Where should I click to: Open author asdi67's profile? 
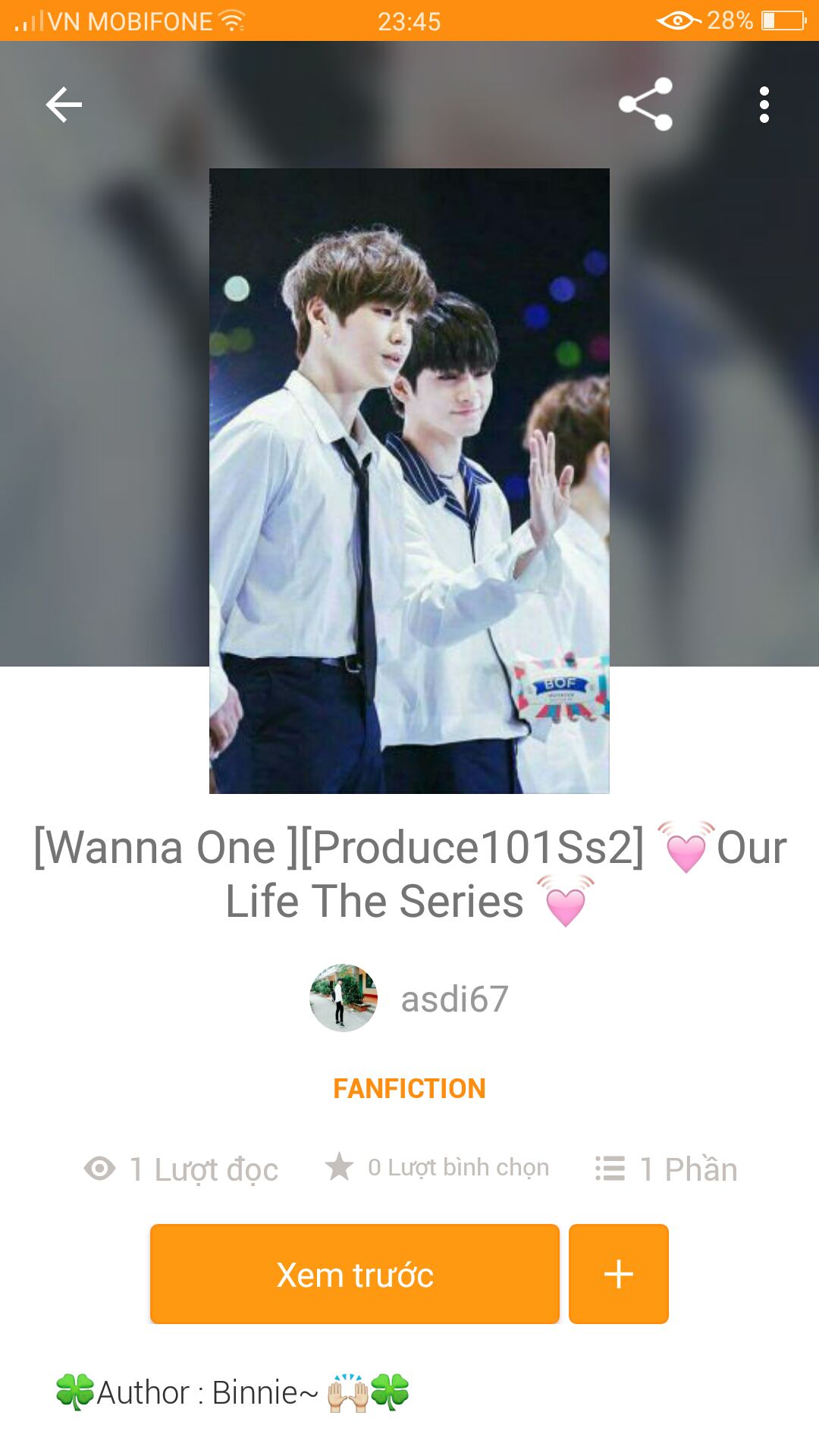[409, 998]
